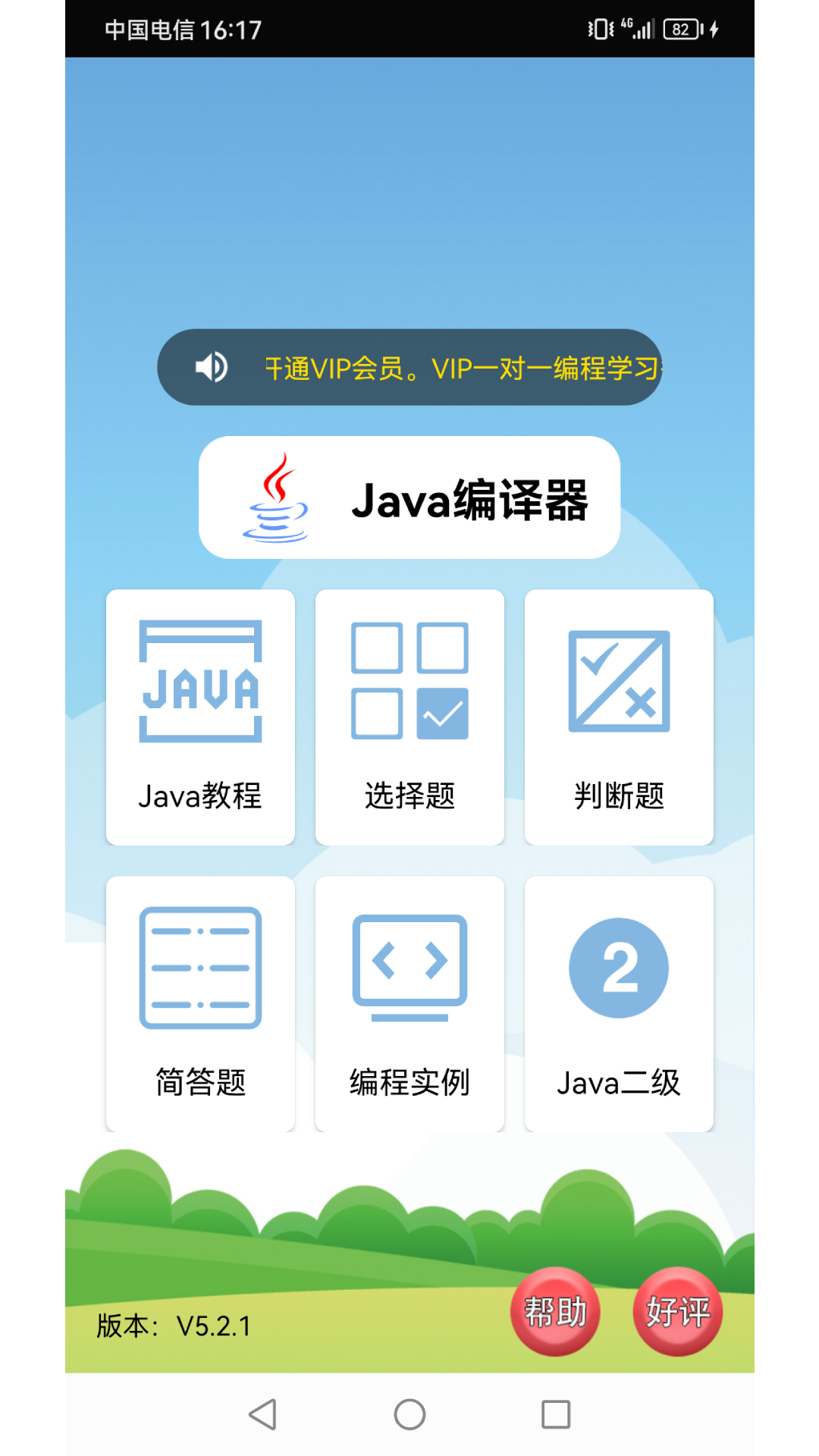Open the Java二级 card
The height and width of the screenshot is (1456, 819).
[619, 1004]
